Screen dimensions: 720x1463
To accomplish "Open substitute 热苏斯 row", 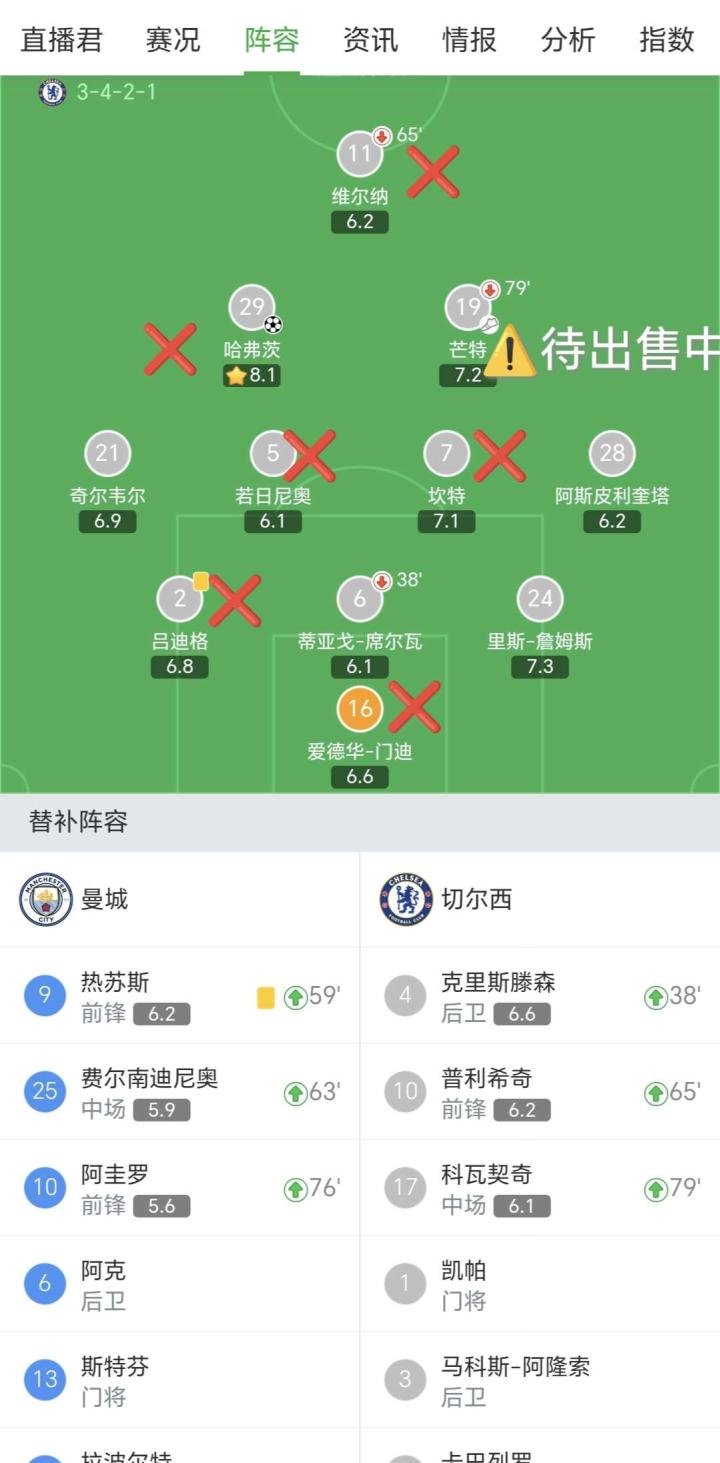I will 180,996.
